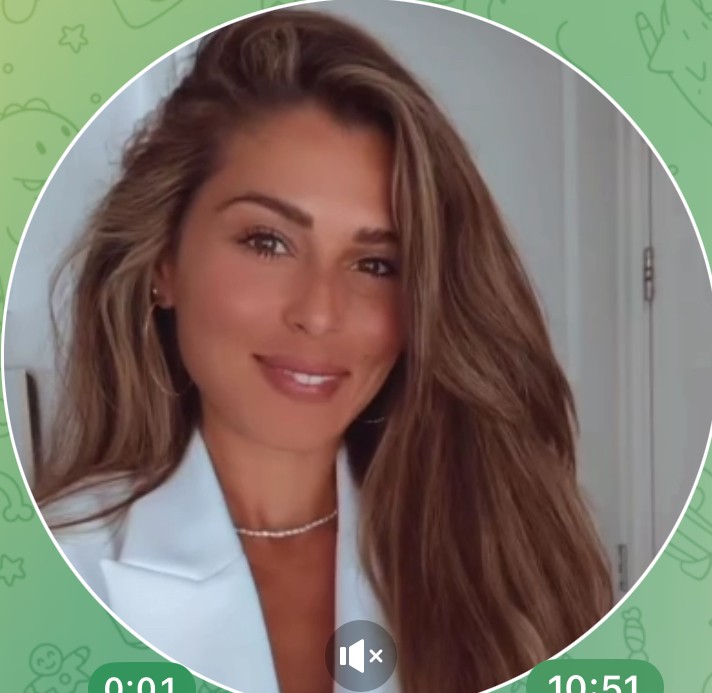Open the round video message

(356, 330)
